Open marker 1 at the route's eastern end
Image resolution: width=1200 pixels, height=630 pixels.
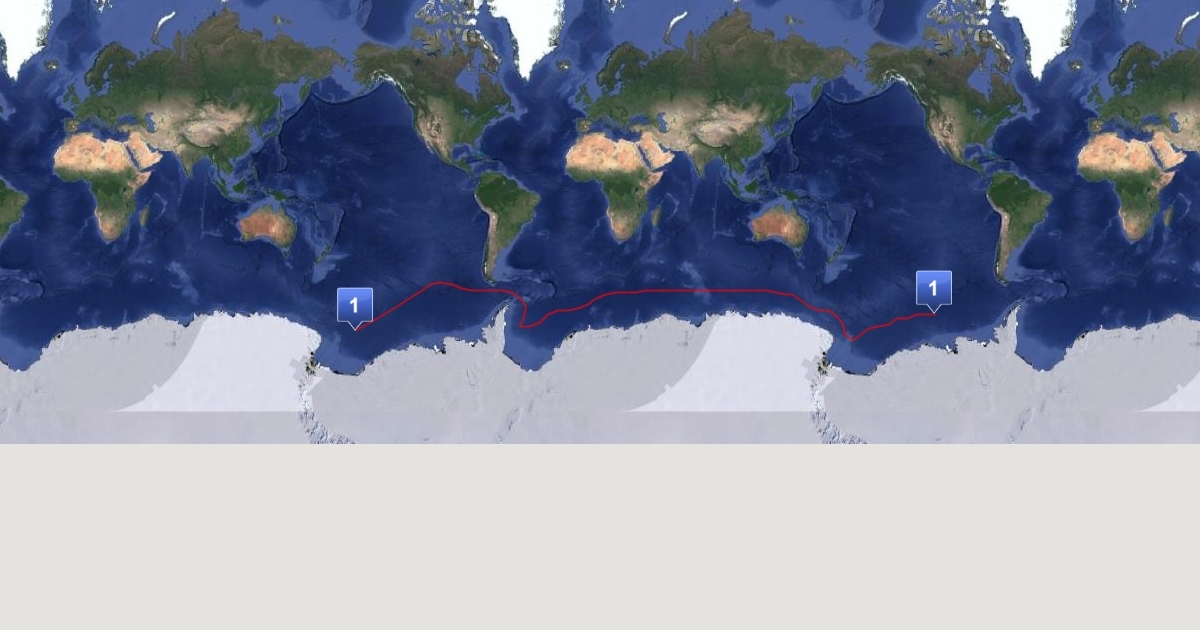click(x=934, y=289)
